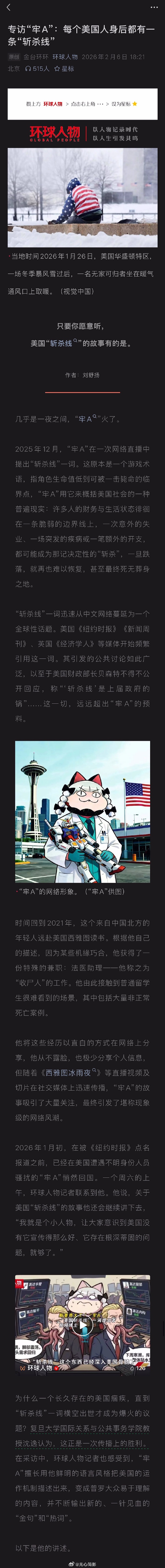
Task: Open the 环球人物 account profile
Action: tap(65, 57)
